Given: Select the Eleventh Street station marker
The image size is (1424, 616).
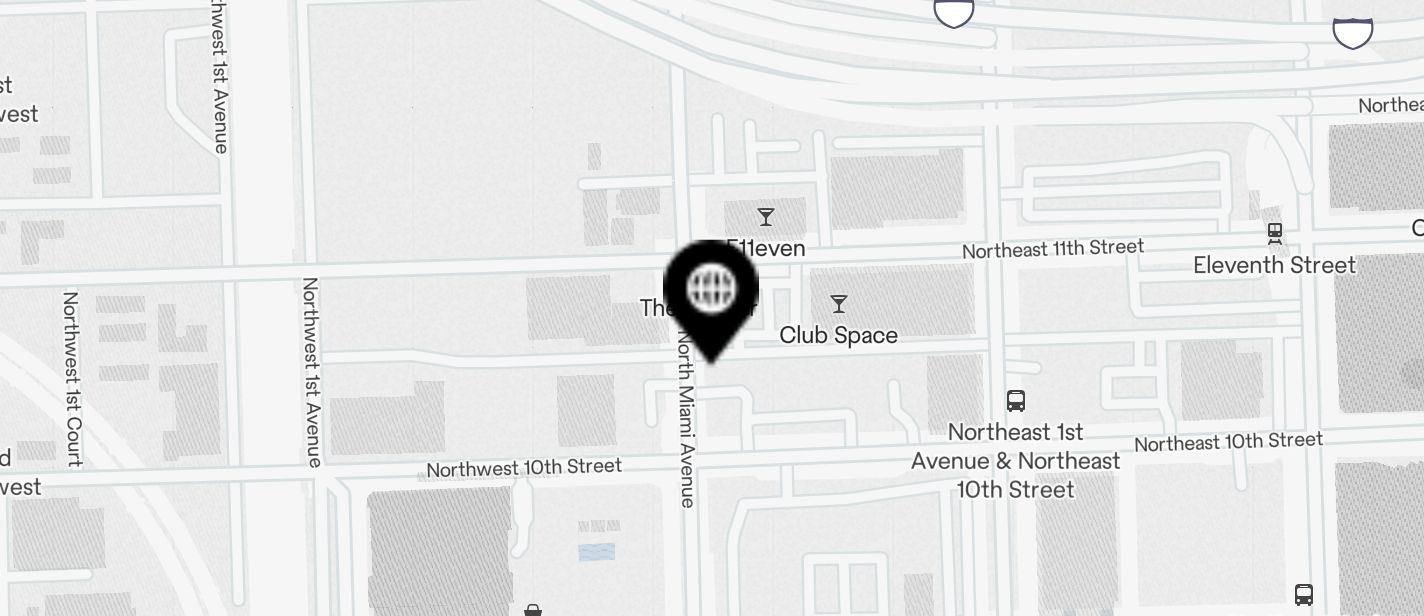Looking at the screenshot, I should pos(1274,234).
